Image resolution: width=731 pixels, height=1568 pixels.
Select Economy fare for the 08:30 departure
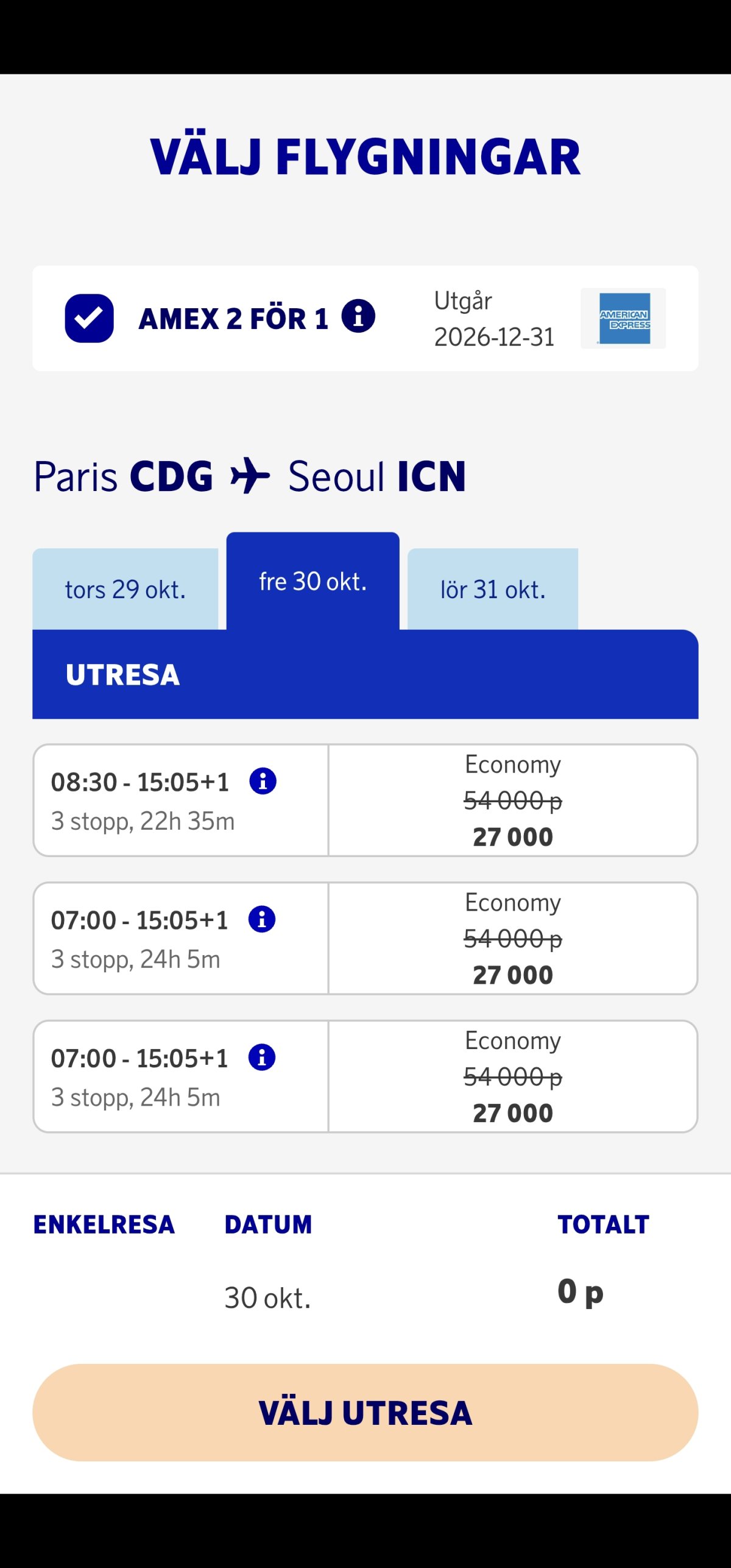[x=512, y=800]
